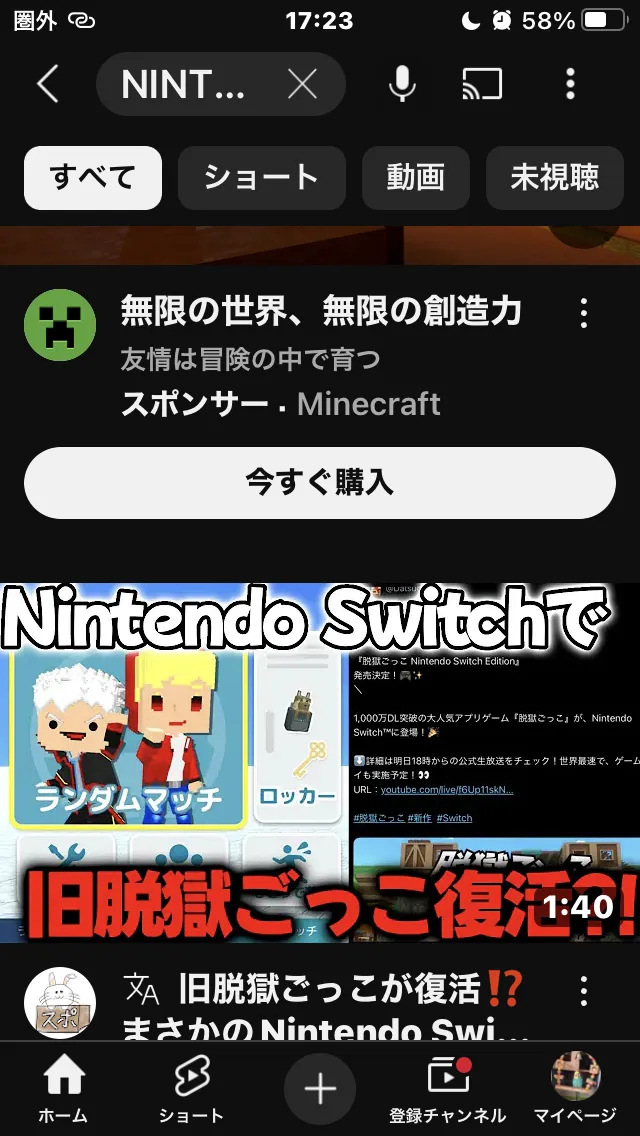The width and height of the screenshot is (640, 1136).
Task: Filter results by ショート
Action: click(x=261, y=178)
